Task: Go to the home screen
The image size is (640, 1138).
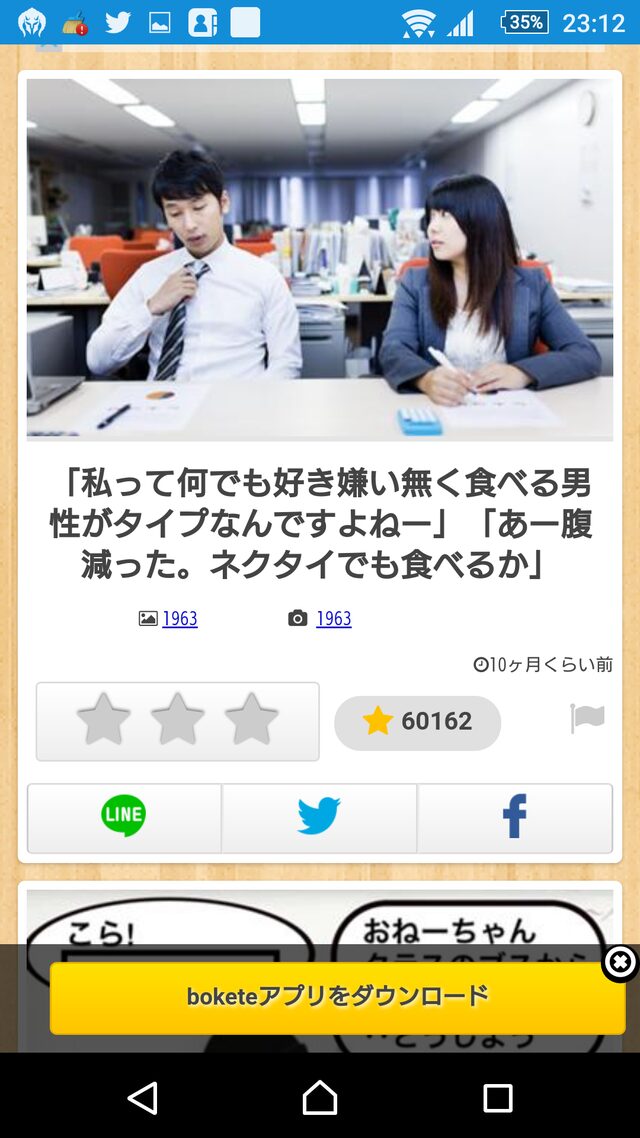Action: coord(320,1097)
